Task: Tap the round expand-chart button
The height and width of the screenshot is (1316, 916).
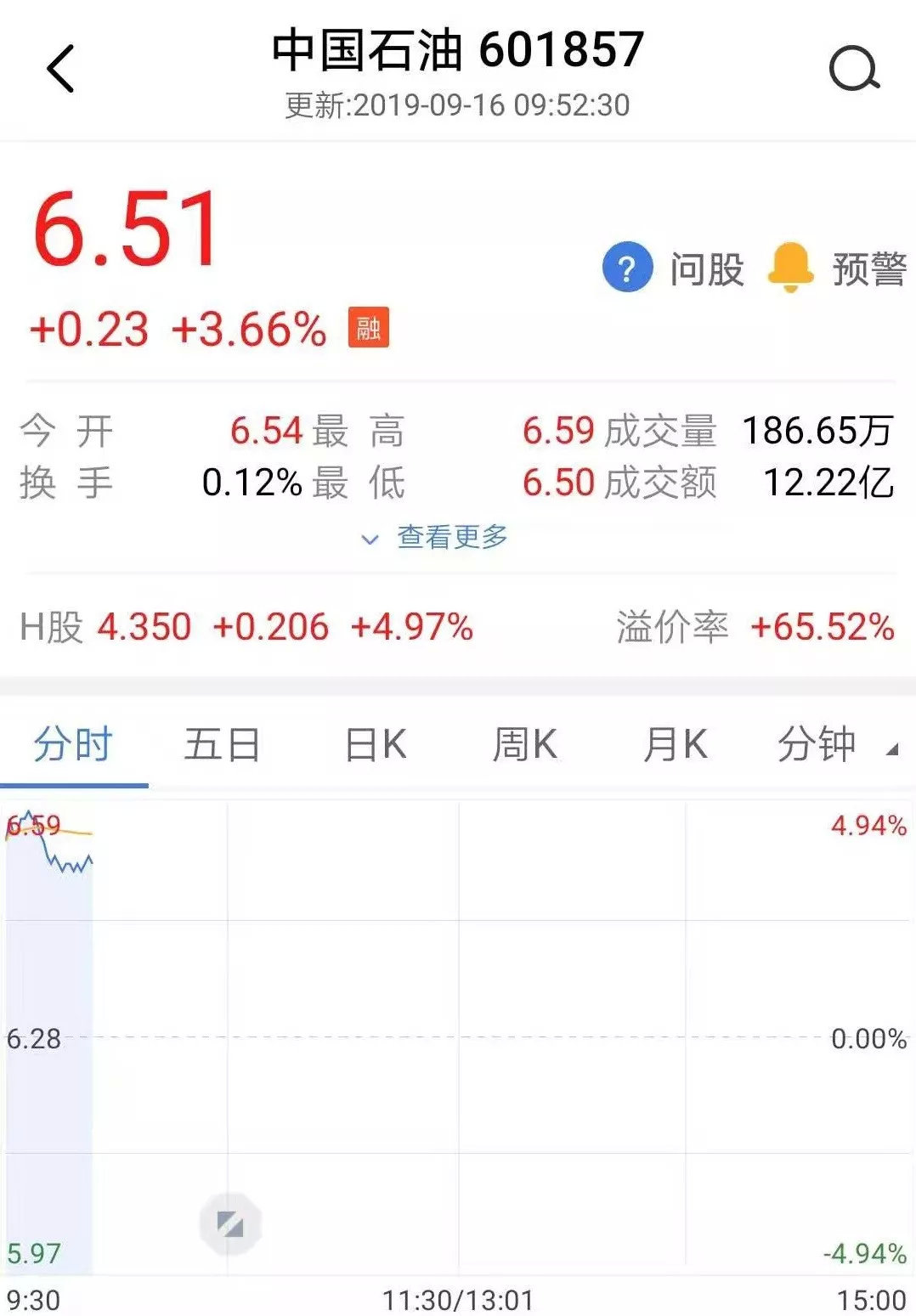Action: [x=230, y=1223]
